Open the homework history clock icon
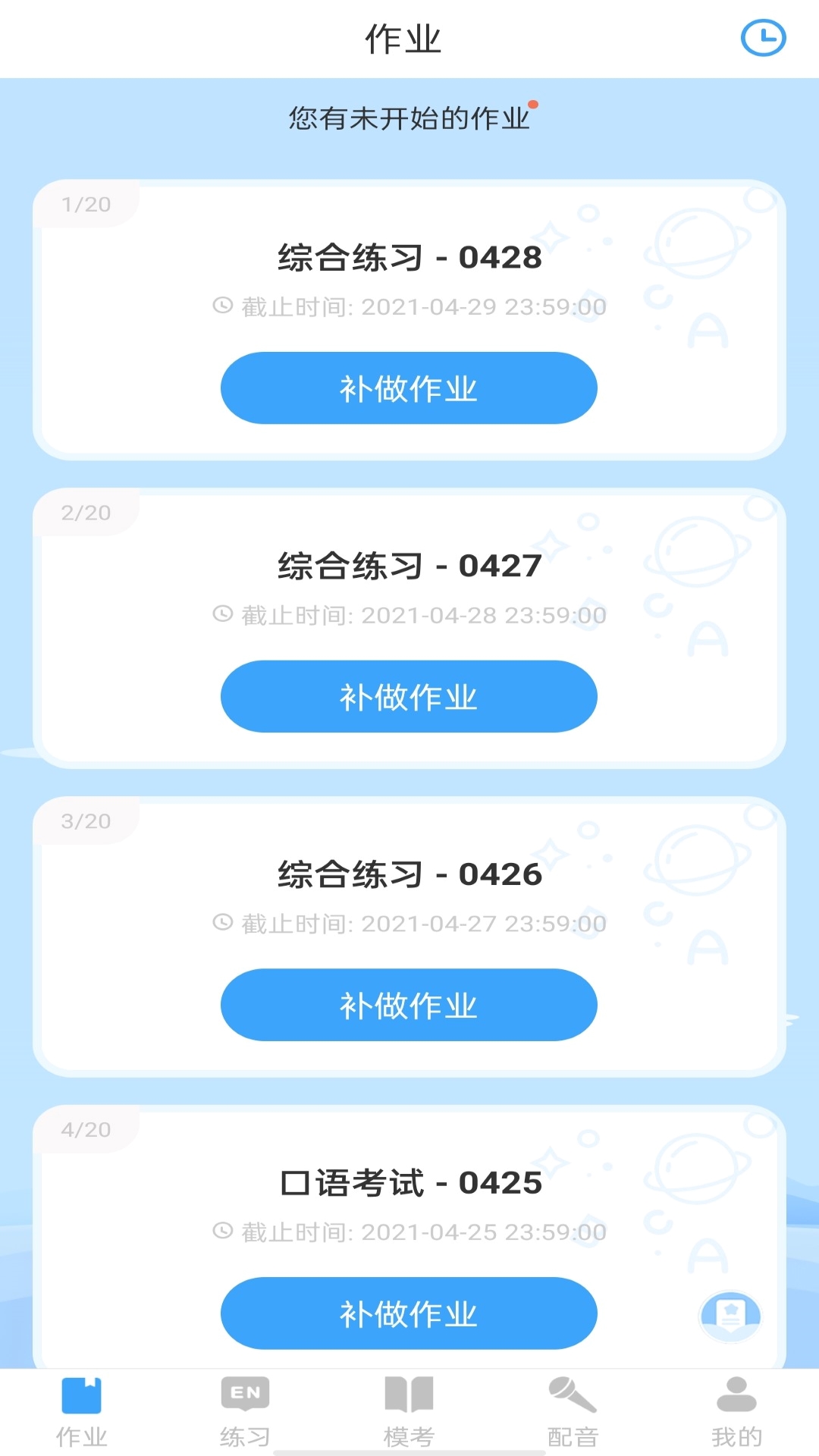This screenshot has height=1456, width=819. (764, 36)
